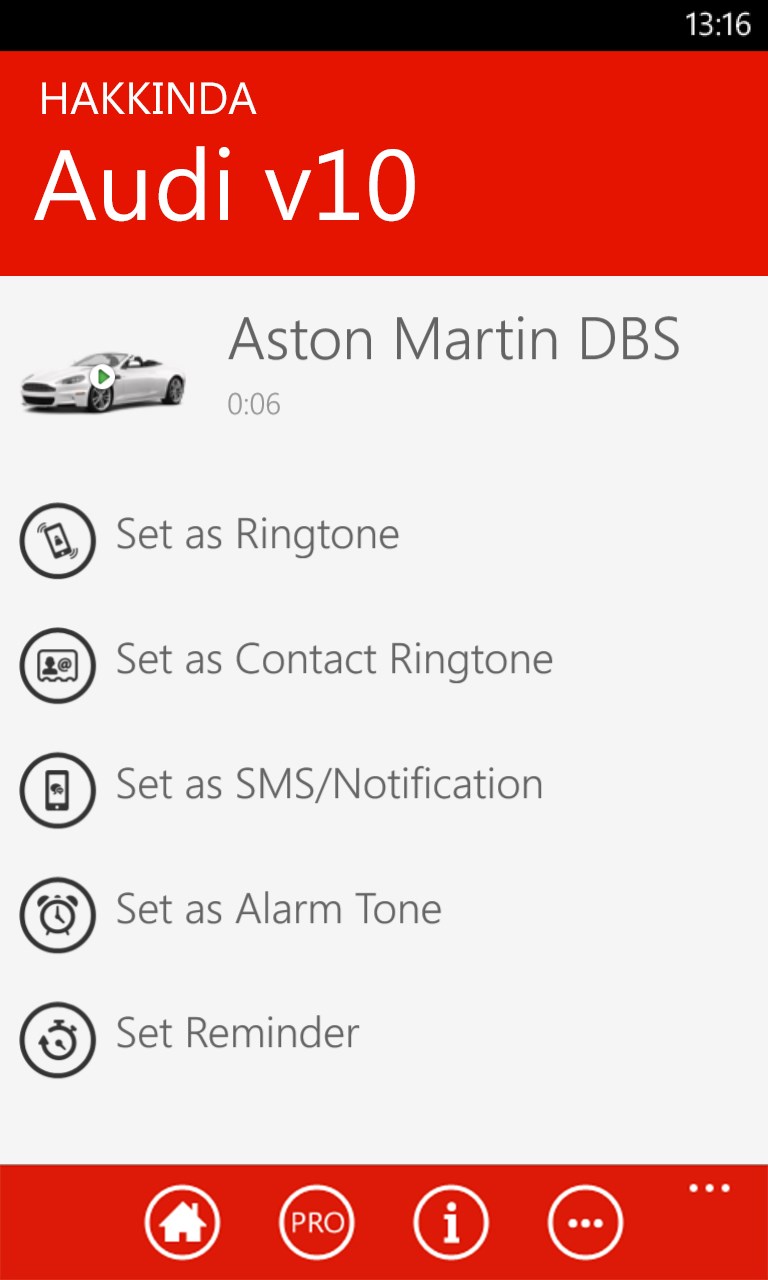Open the info button
The width and height of the screenshot is (768, 1280).
[x=451, y=1221]
